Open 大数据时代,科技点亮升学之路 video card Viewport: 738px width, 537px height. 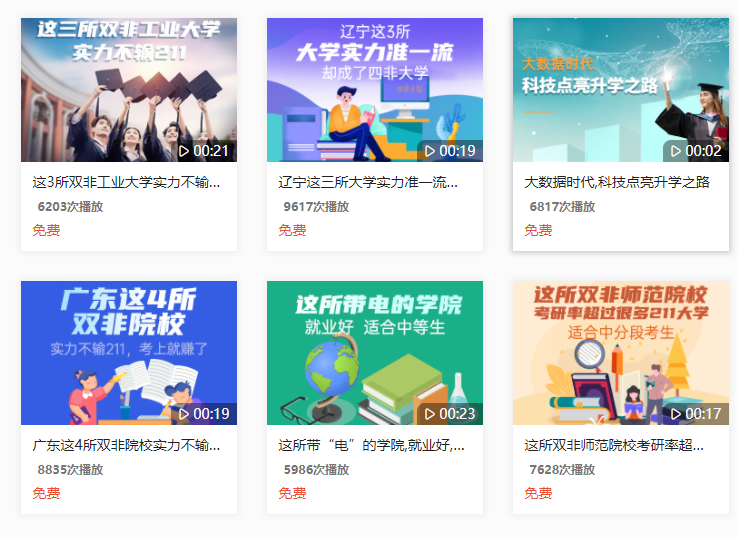tap(620, 90)
